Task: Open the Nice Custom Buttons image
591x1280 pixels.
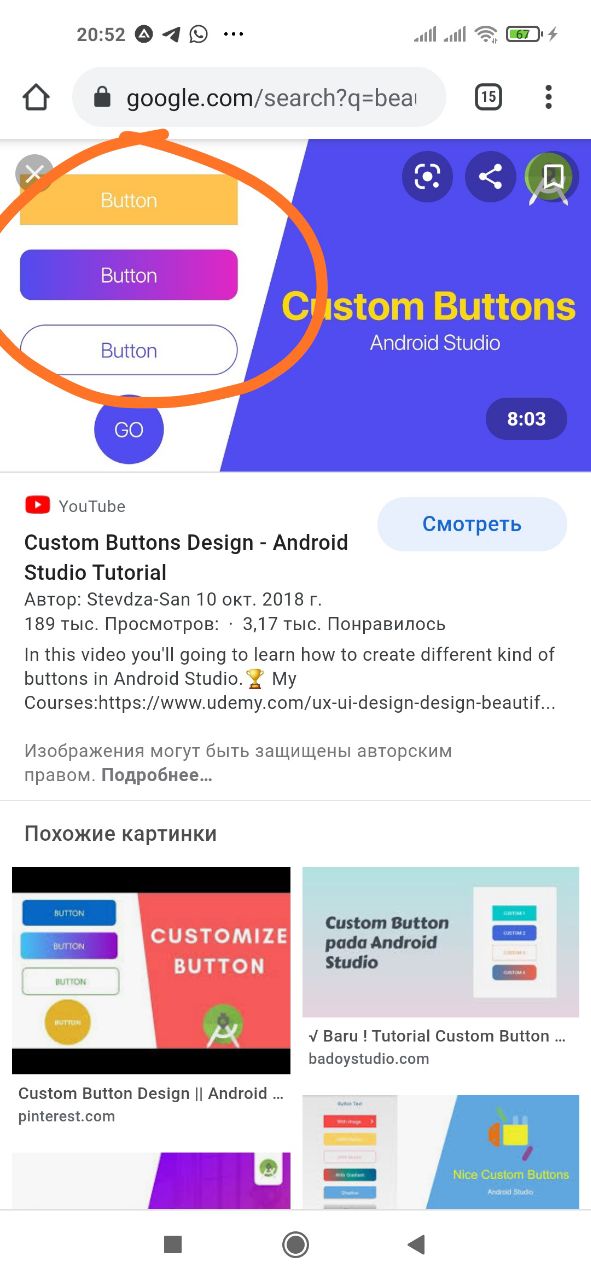Action: pos(441,1152)
